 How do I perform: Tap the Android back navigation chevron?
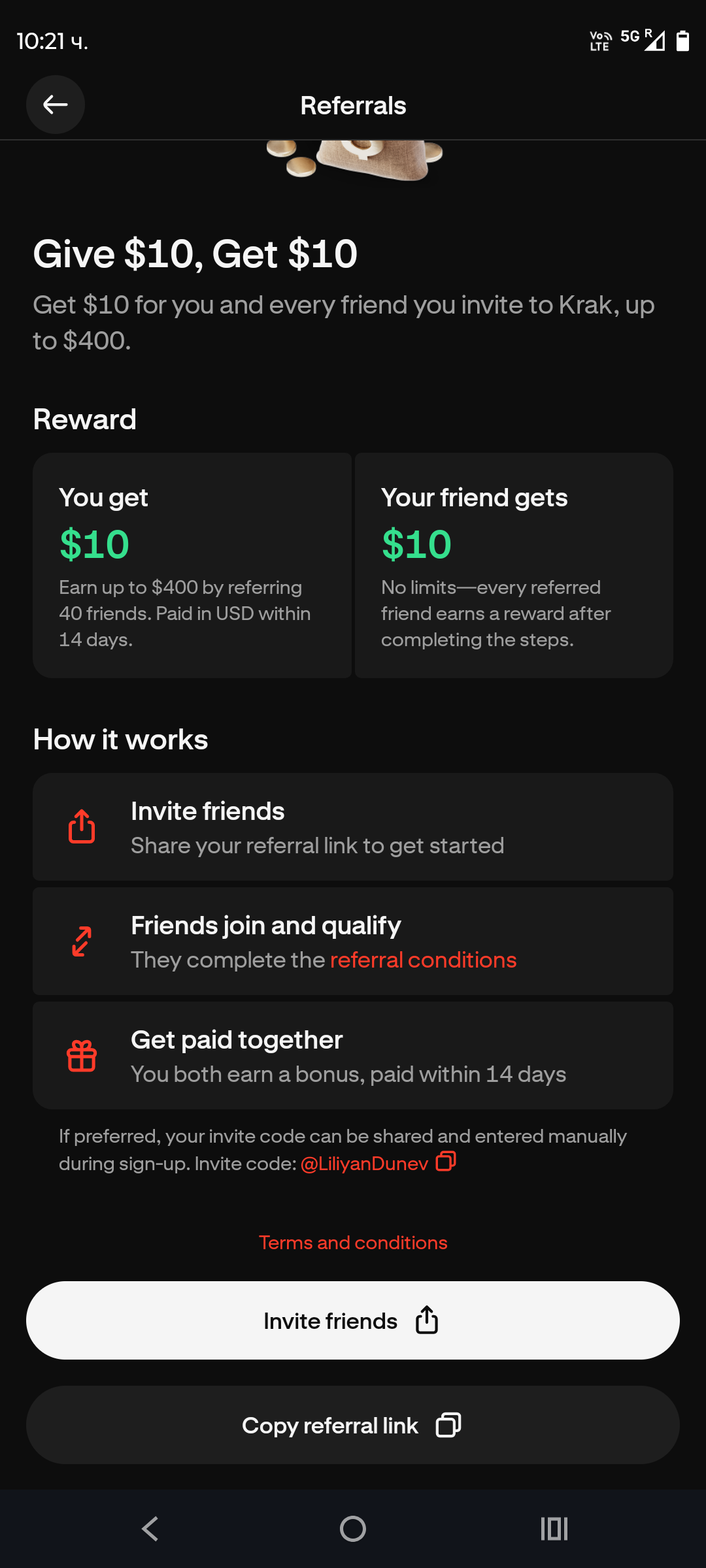pyautogui.click(x=150, y=1528)
